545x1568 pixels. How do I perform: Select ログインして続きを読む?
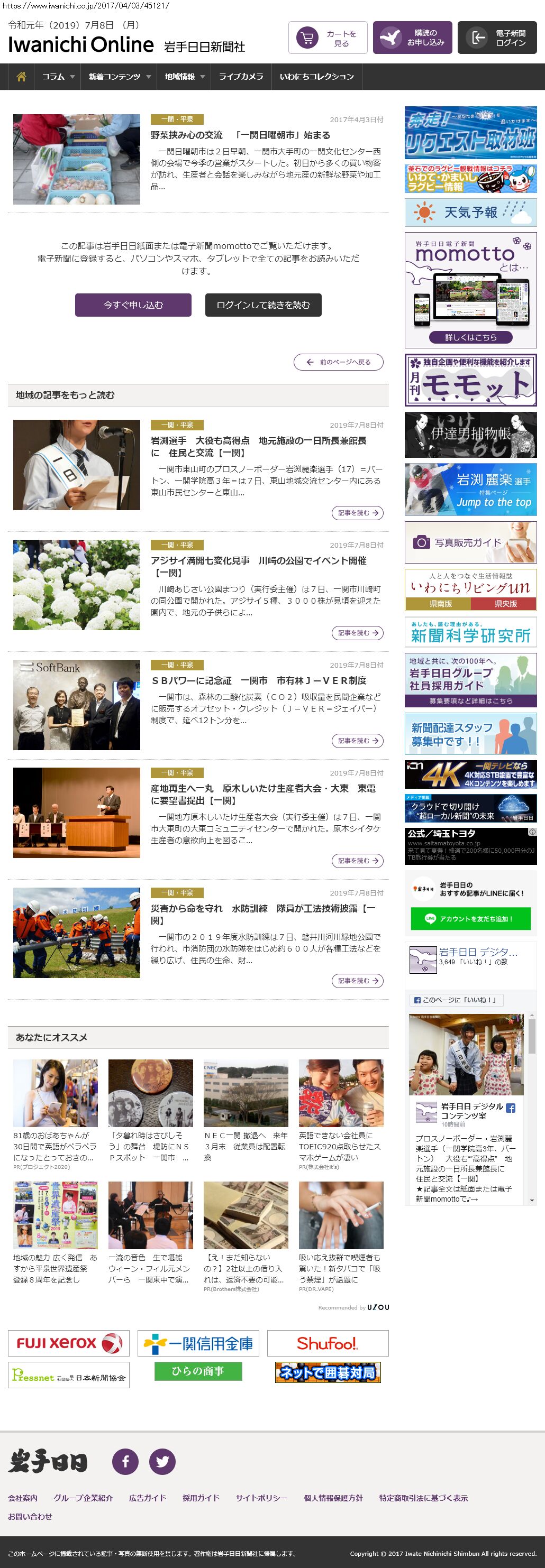263,305
